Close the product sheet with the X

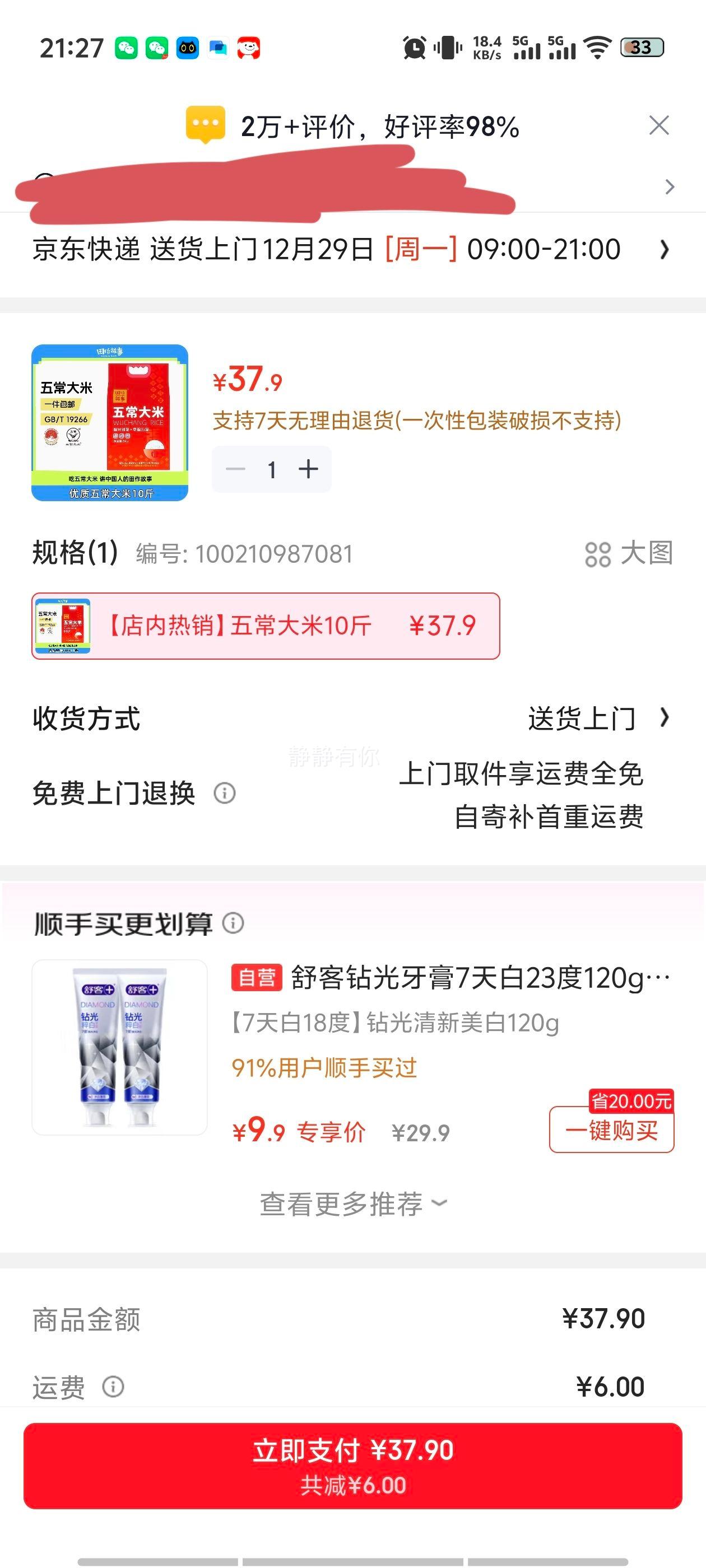[x=659, y=126]
